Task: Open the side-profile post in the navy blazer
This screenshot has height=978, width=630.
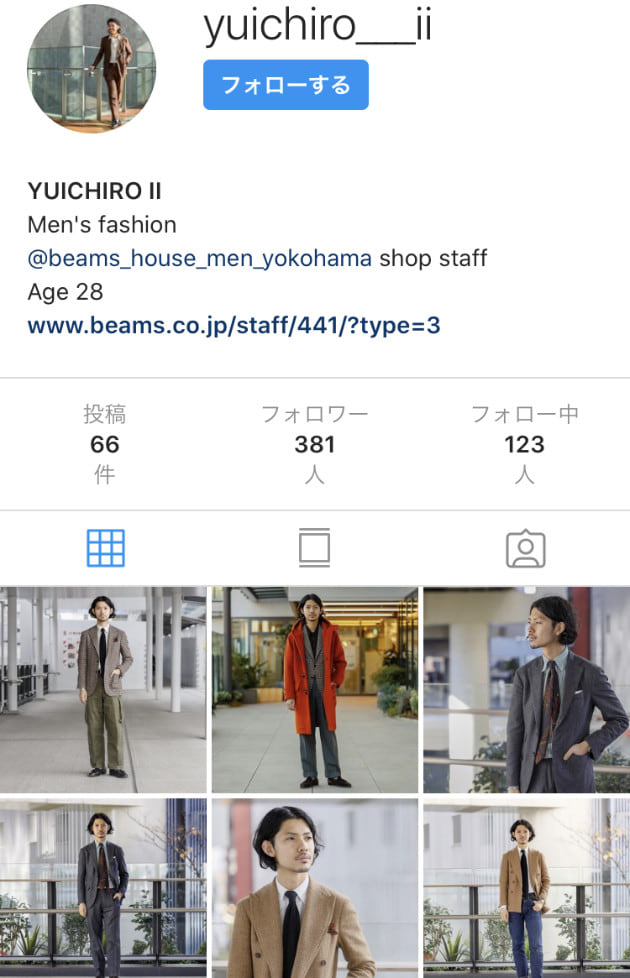Action: (x=527, y=689)
